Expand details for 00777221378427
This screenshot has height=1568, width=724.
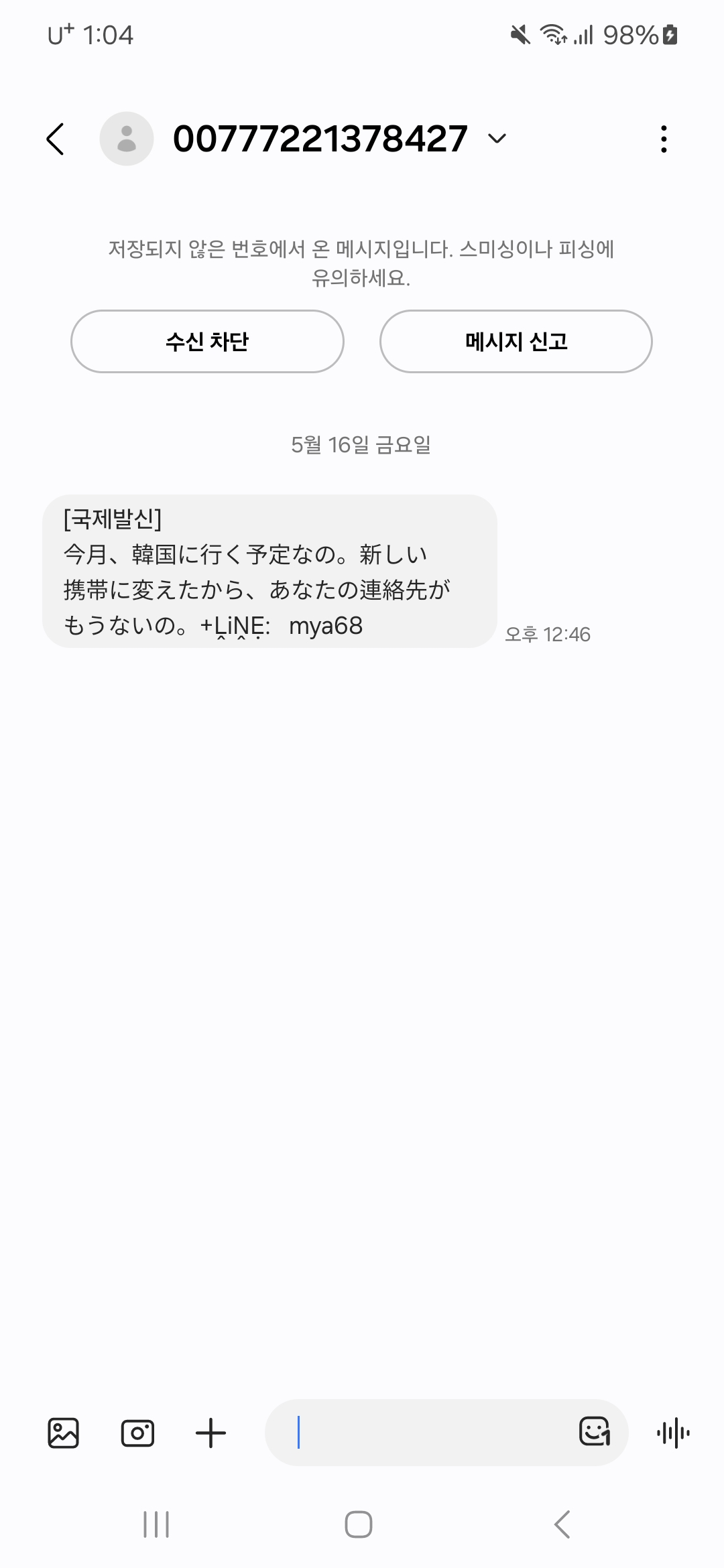point(497,139)
